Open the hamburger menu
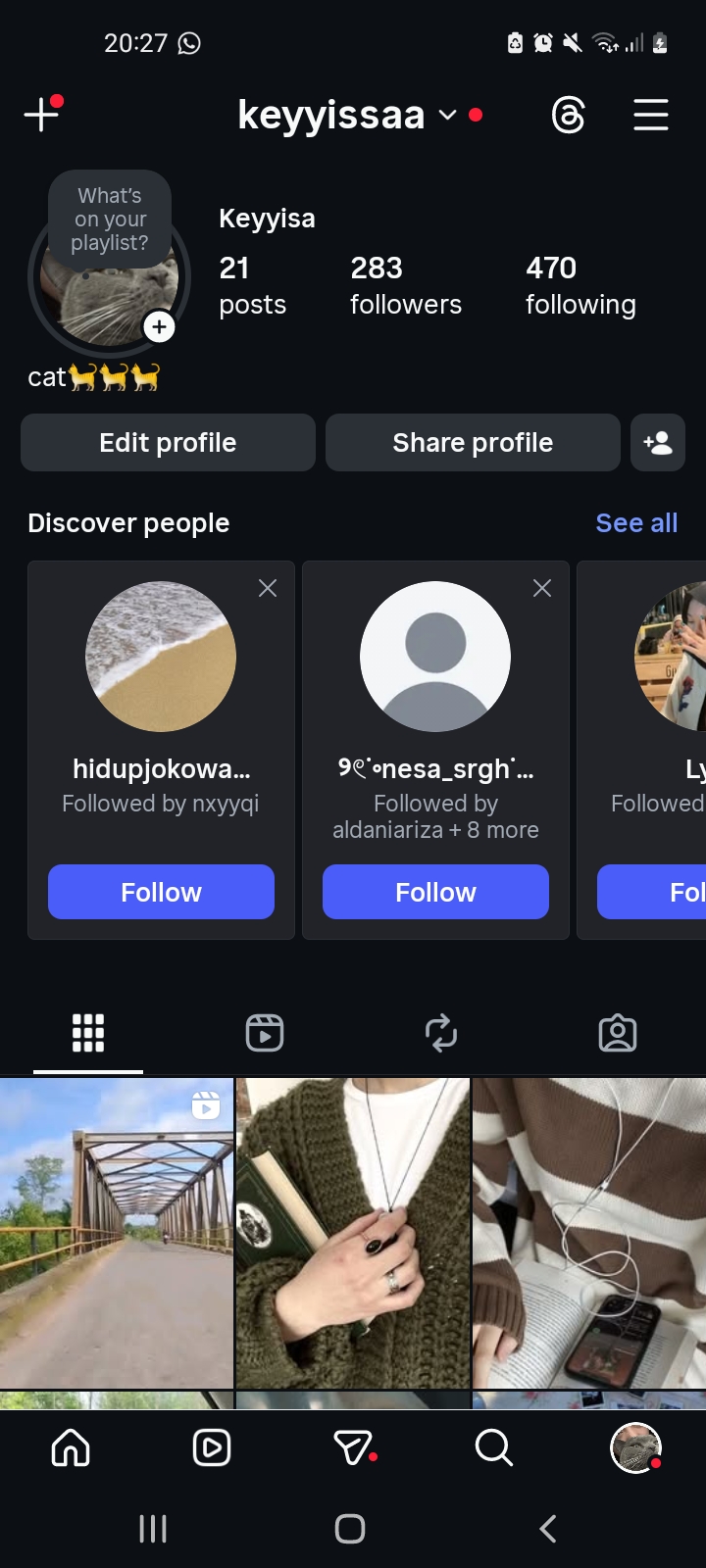The image size is (706, 1568). [650, 116]
